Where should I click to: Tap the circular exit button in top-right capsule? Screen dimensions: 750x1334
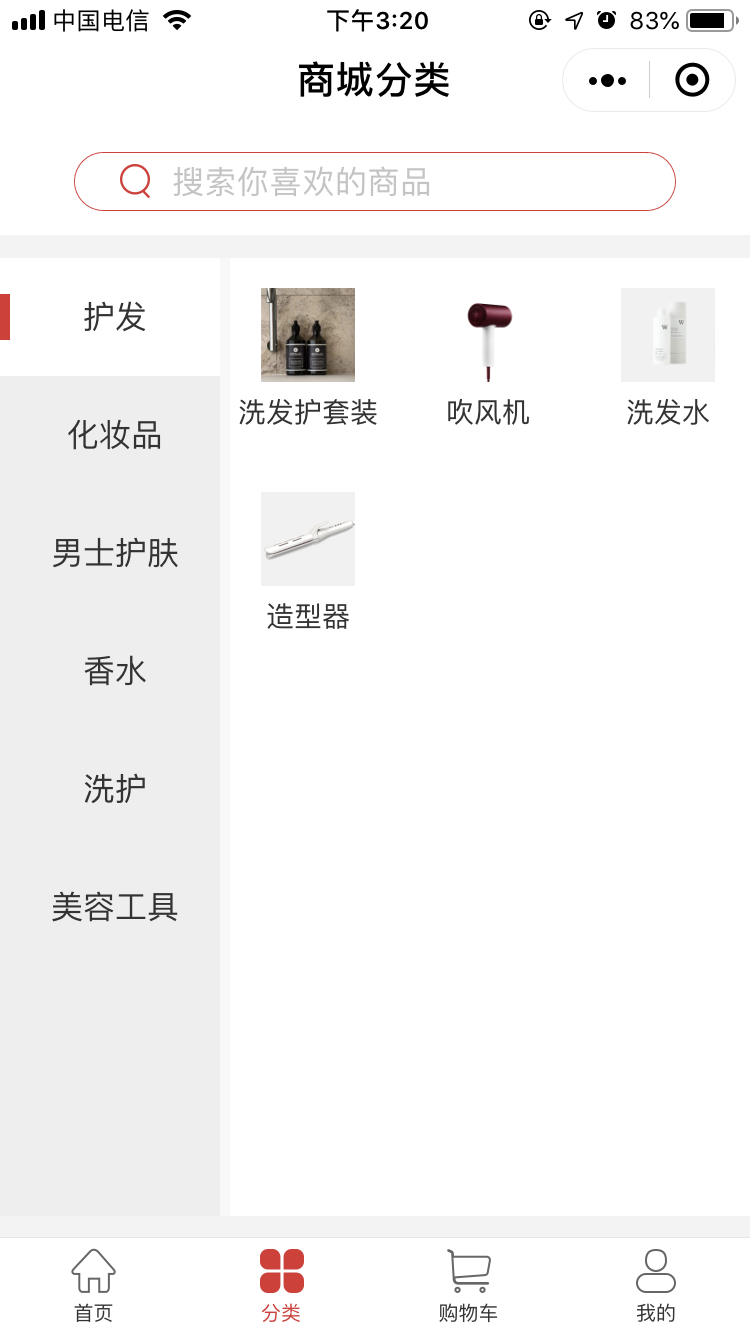(692, 79)
